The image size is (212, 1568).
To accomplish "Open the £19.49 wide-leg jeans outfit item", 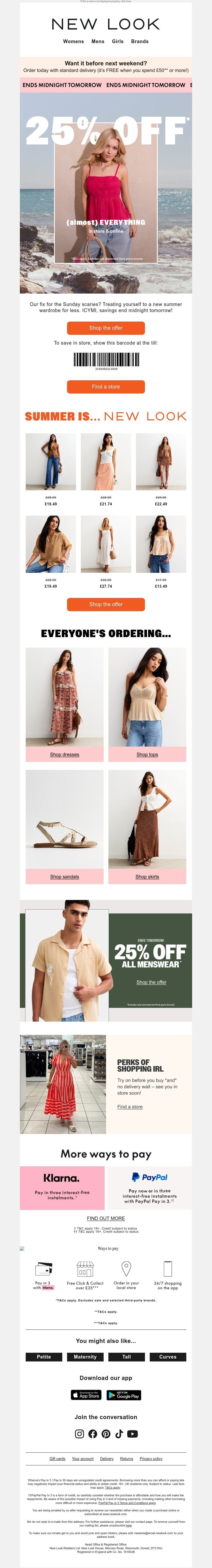I will pyautogui.click(x=51, y=462).
